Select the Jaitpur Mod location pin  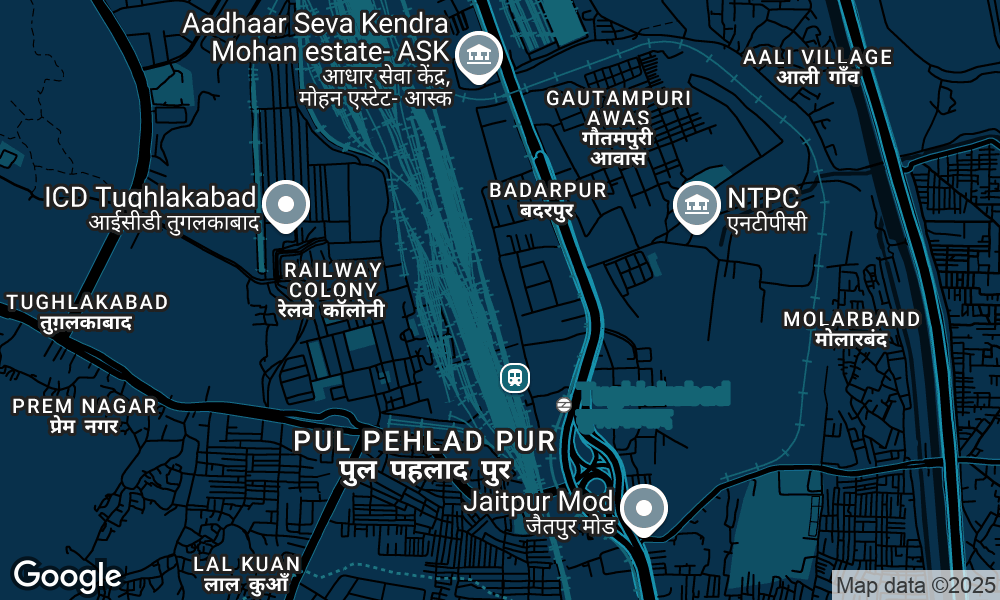pyautogui.click(x=645, y=509)
